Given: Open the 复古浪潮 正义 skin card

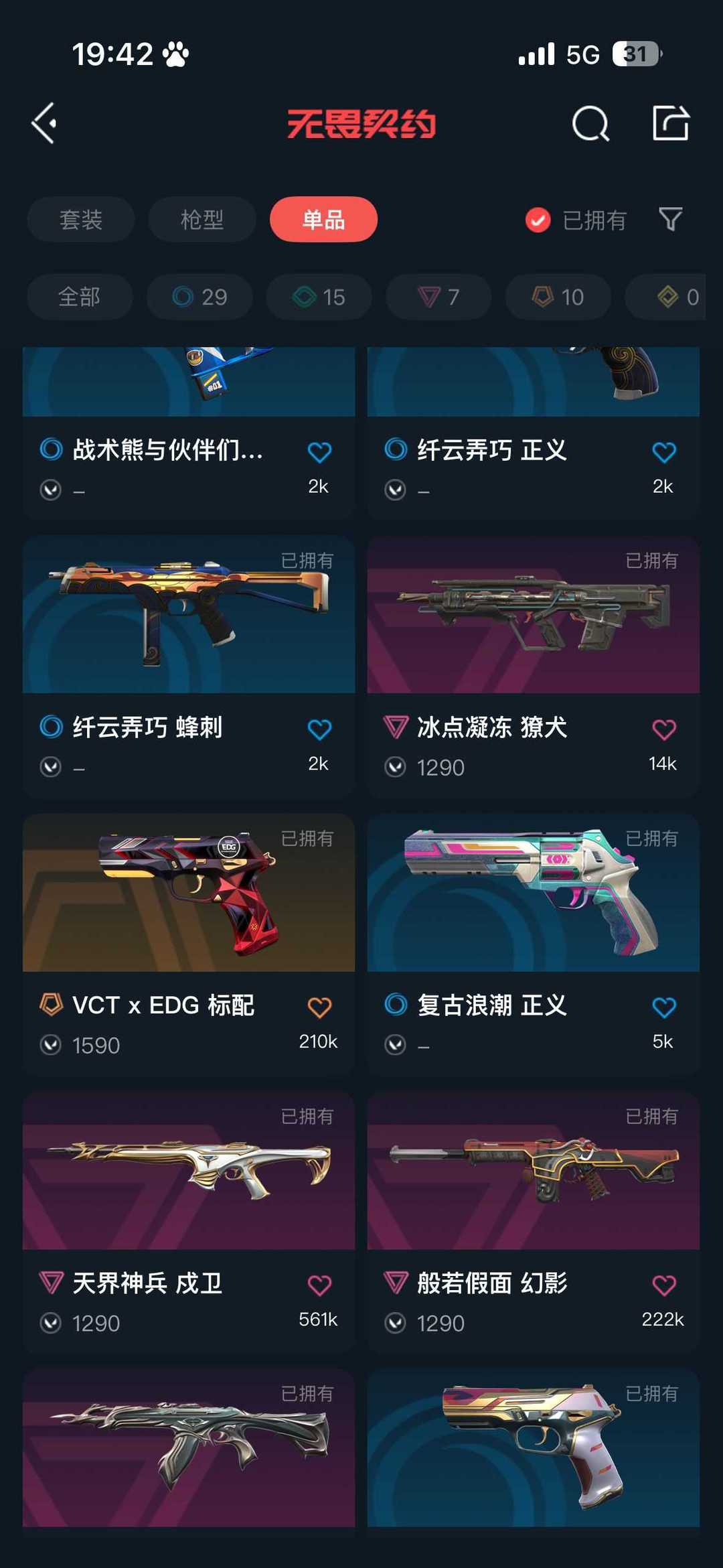Looking at the screenshot, I should (534, 944).
